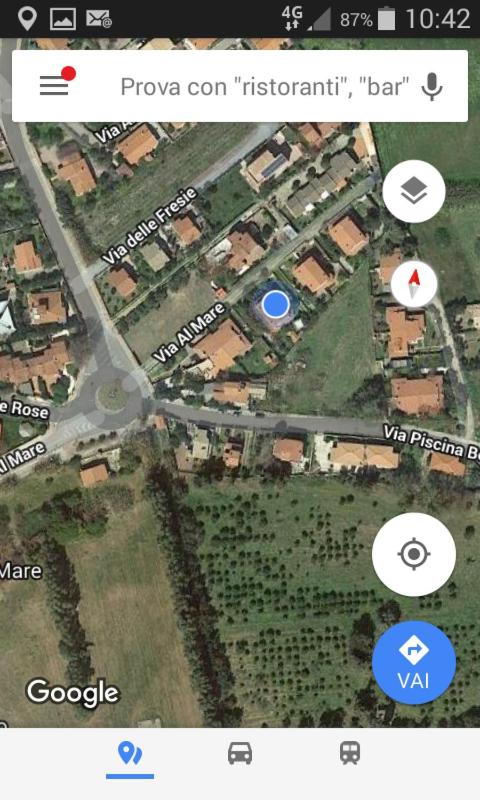This screenshot has height=800, width=480.
Task: Open the map layers selector
Action: coord(414,191)
